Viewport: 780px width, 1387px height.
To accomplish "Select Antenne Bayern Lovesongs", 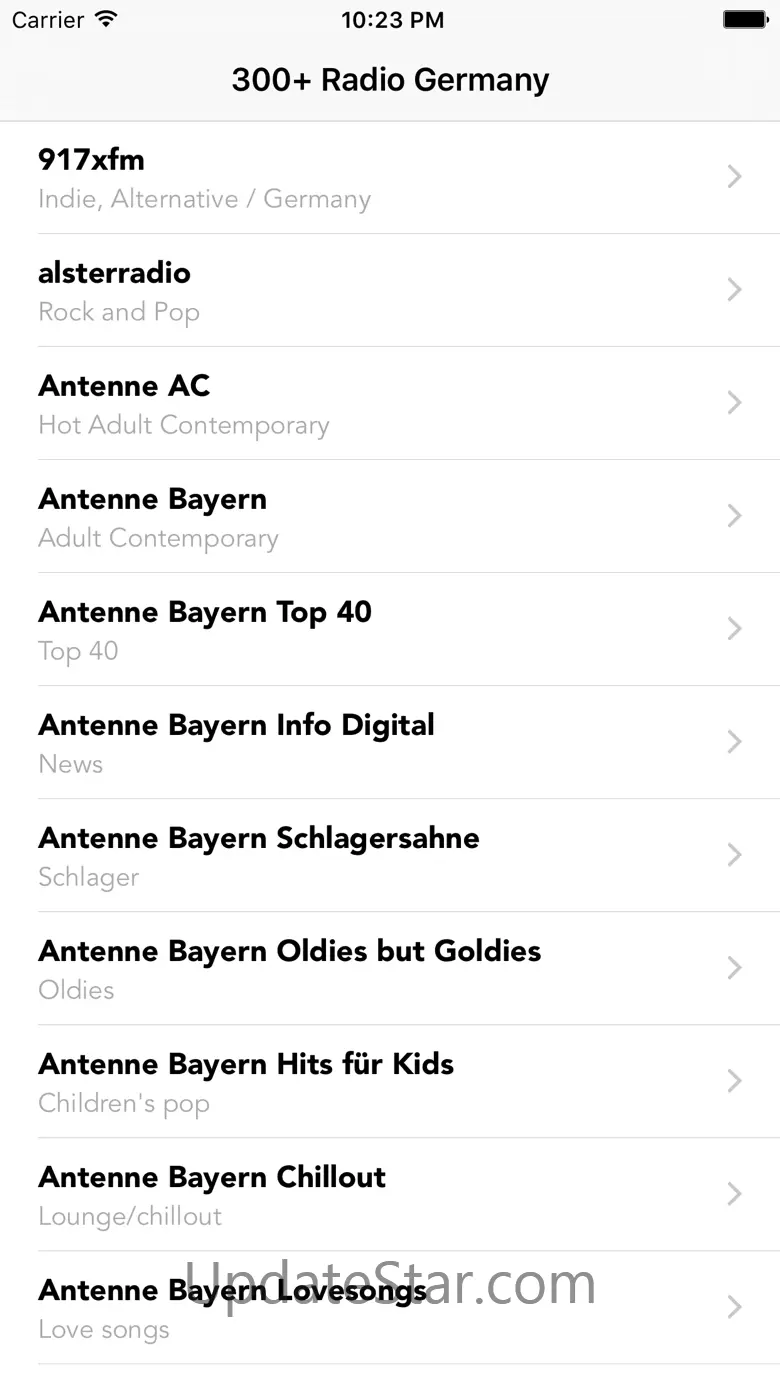I will tap(390, 1308).
